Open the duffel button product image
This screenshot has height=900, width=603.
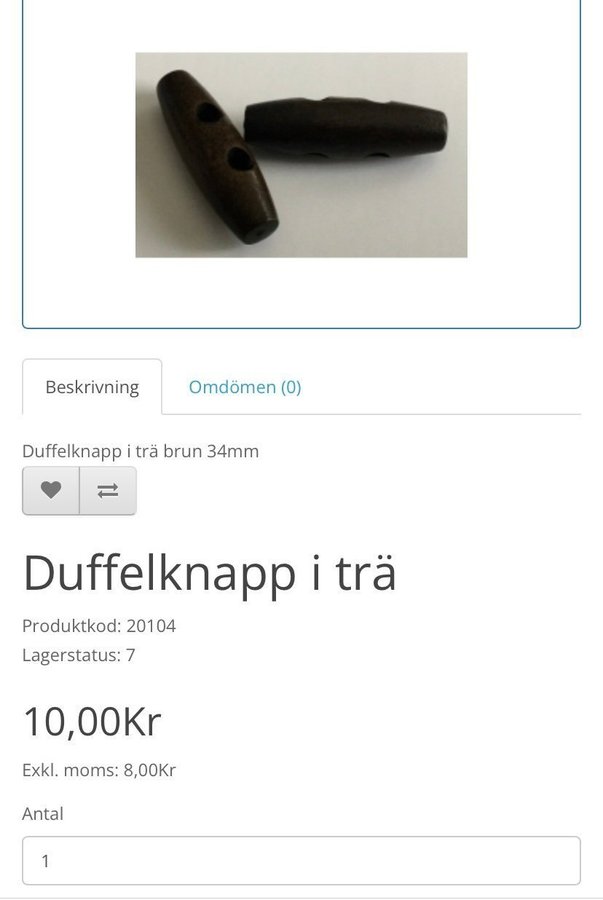(x=301, y=155)
